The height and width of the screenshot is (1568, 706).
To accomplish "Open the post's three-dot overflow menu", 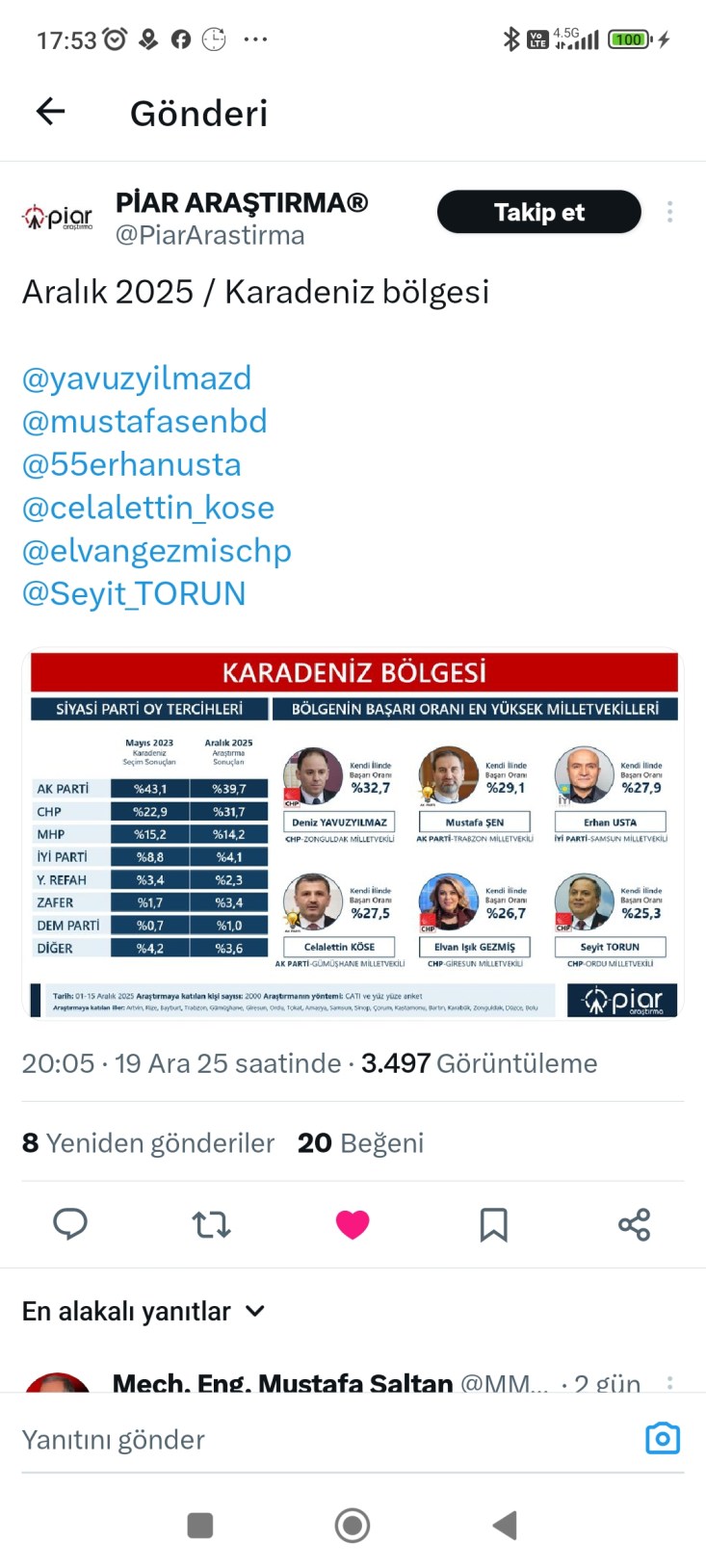I will 669,212.
